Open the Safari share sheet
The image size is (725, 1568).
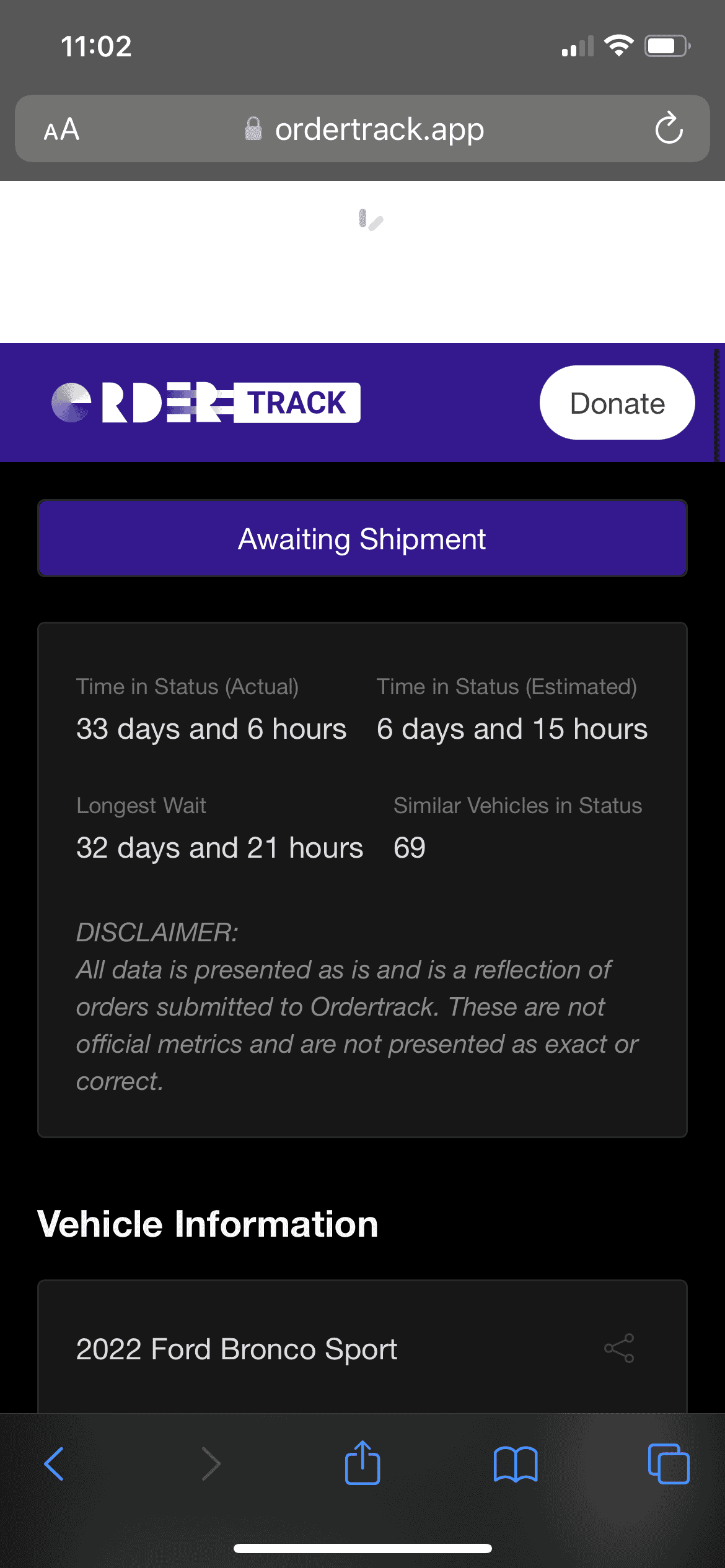click(362, 1463)
